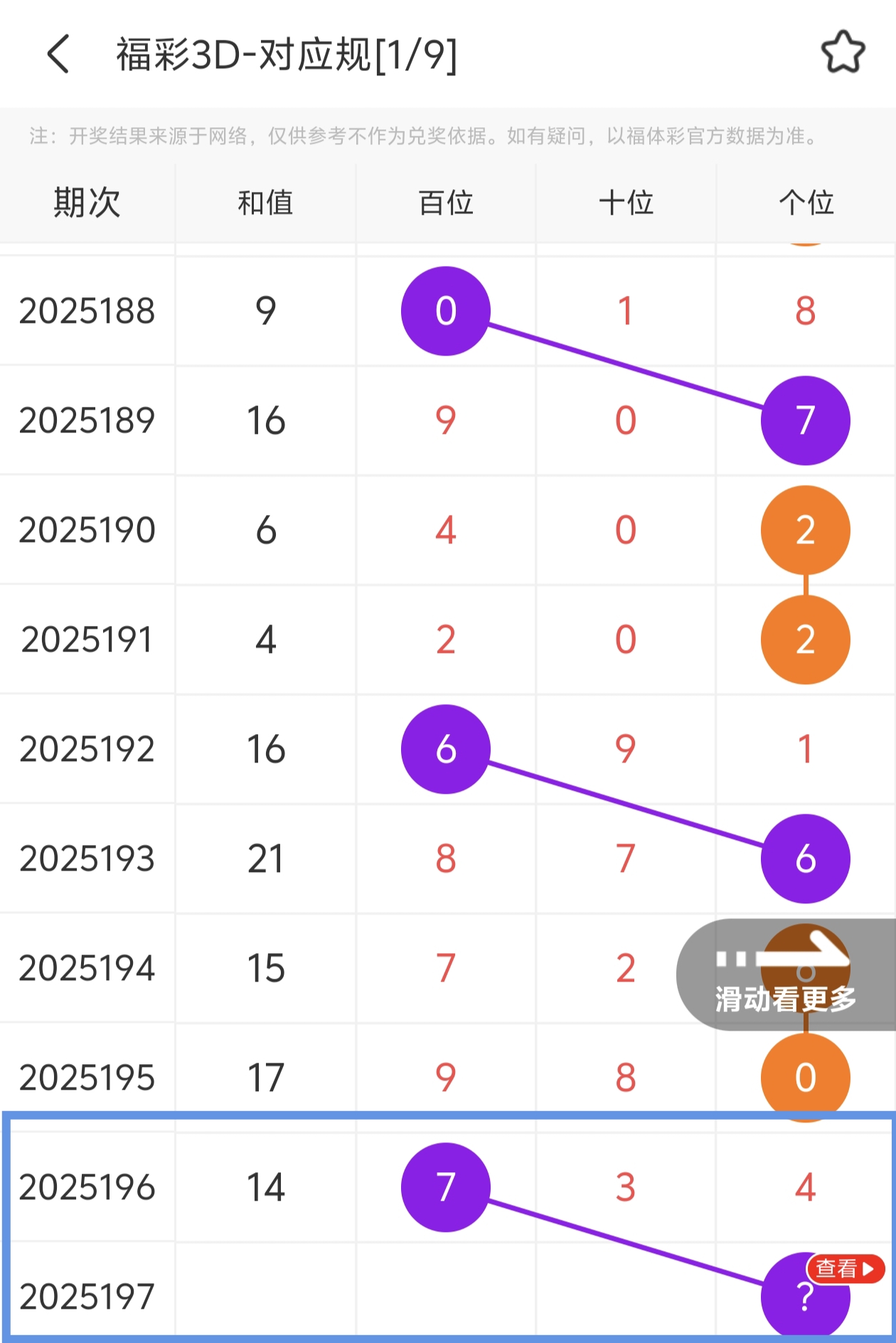Tap the purple circled 7 in row 2025189

pyautogui.click(x=804, y=420)
